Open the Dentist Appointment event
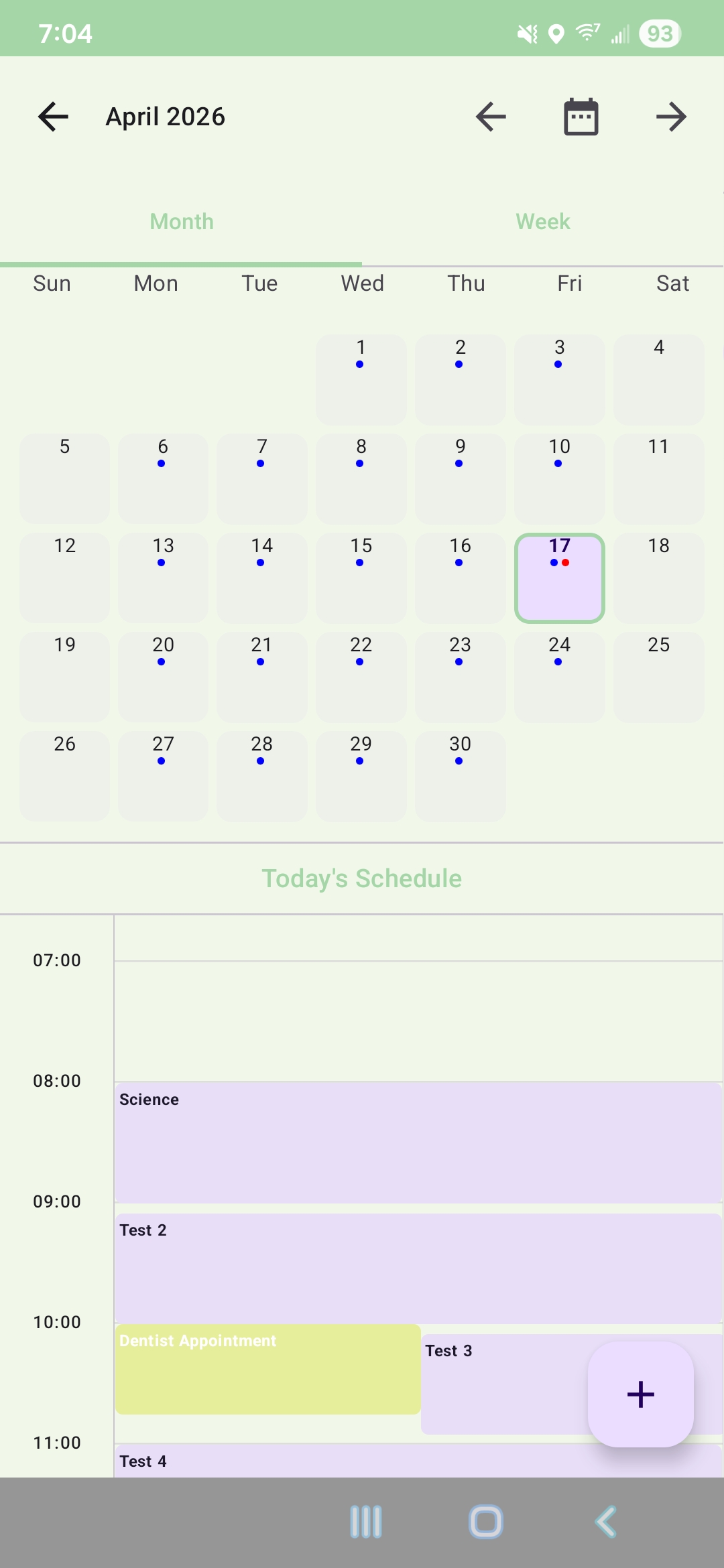This screenshot has height=1568, width=724. tap(268, 1370)
